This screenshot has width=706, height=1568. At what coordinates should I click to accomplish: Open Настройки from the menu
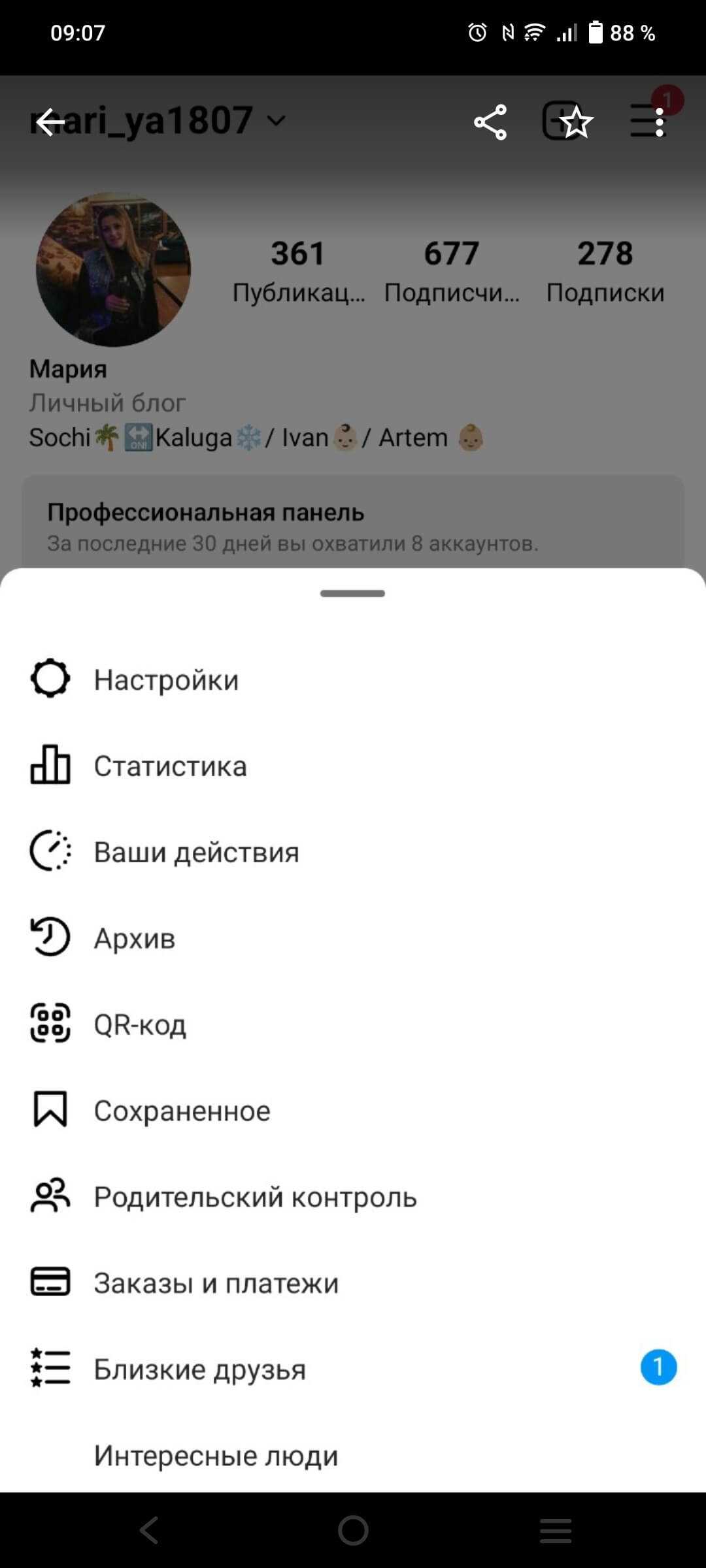coord(166,680)
